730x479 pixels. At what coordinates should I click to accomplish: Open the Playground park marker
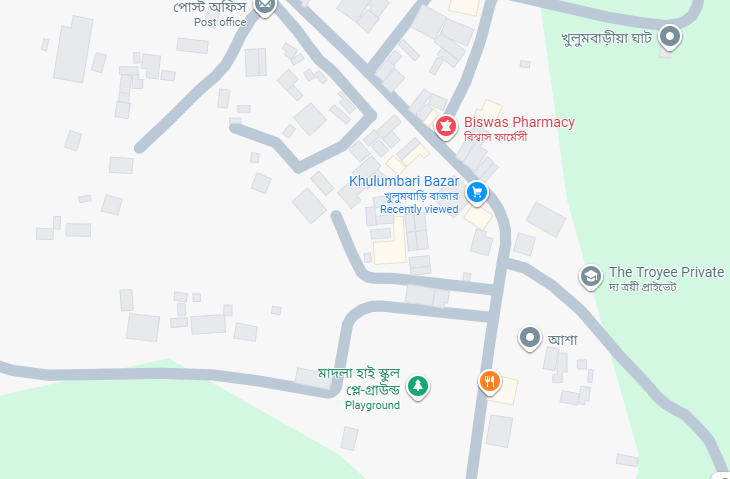[x=417, y=385]
